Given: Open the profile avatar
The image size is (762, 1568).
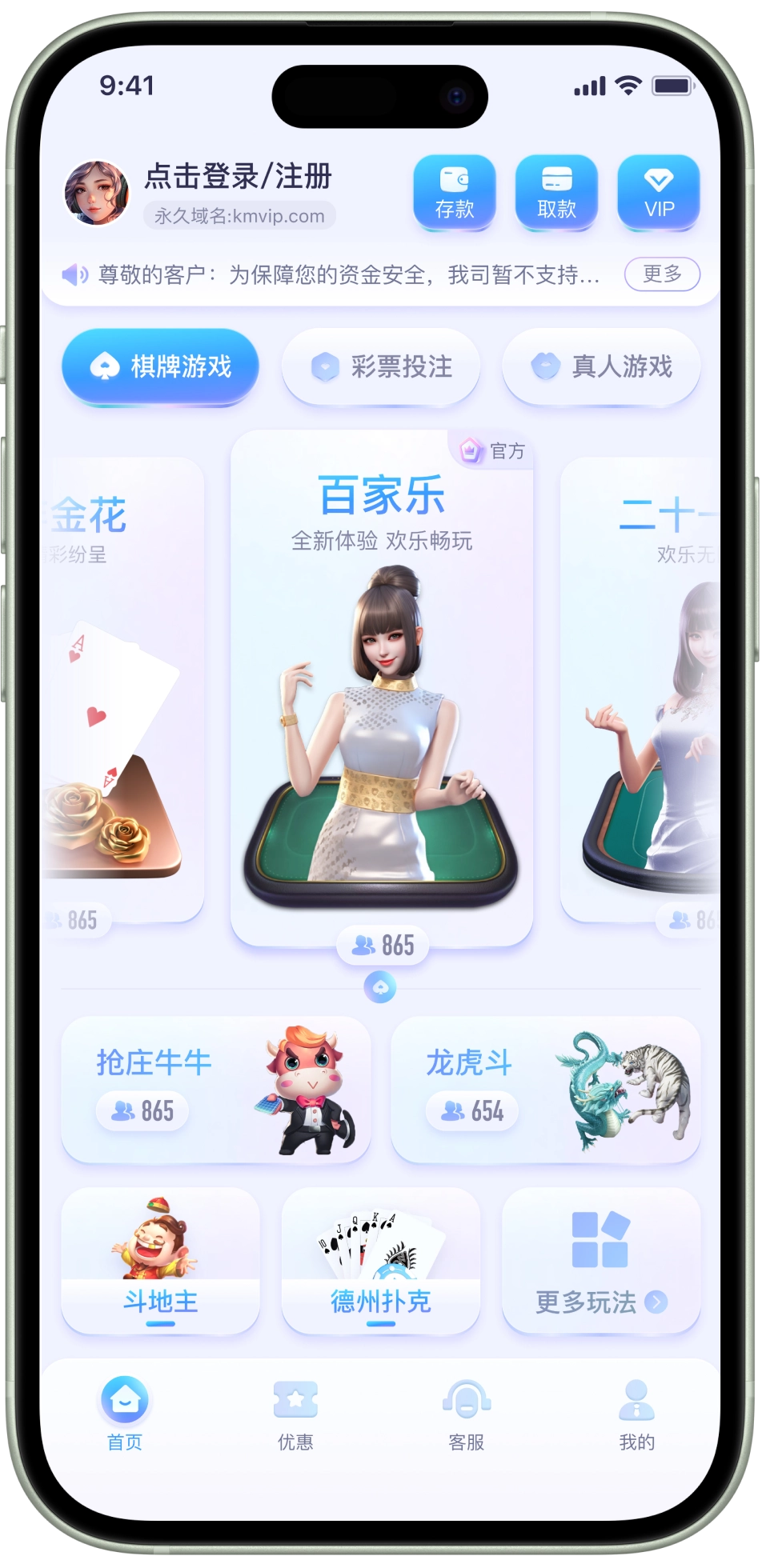Looking at the screenshot, I should 96,193.
